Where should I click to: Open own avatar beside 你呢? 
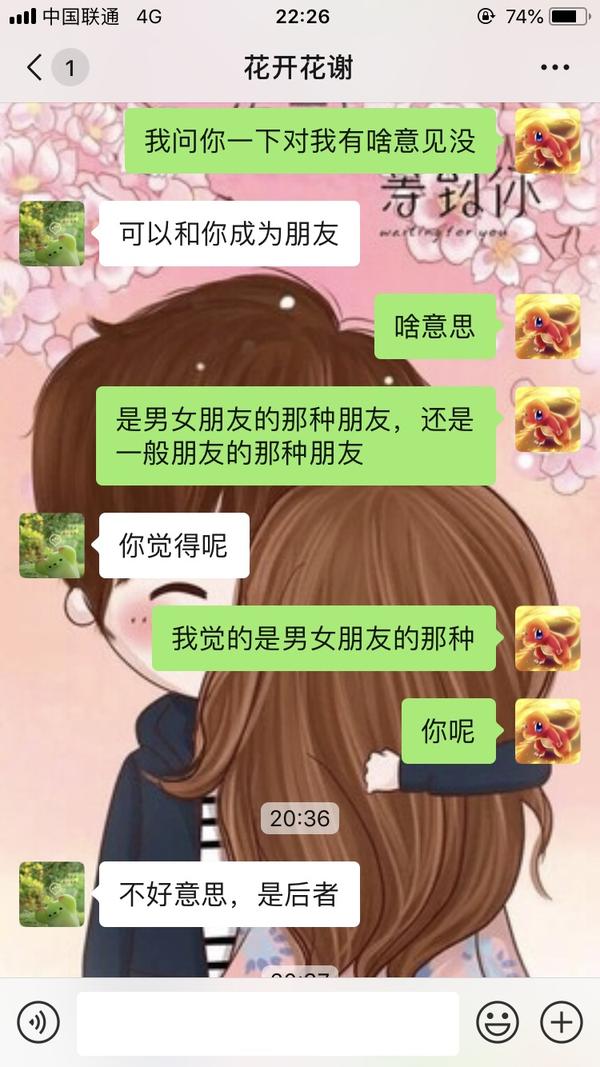[x=547, y=731]
